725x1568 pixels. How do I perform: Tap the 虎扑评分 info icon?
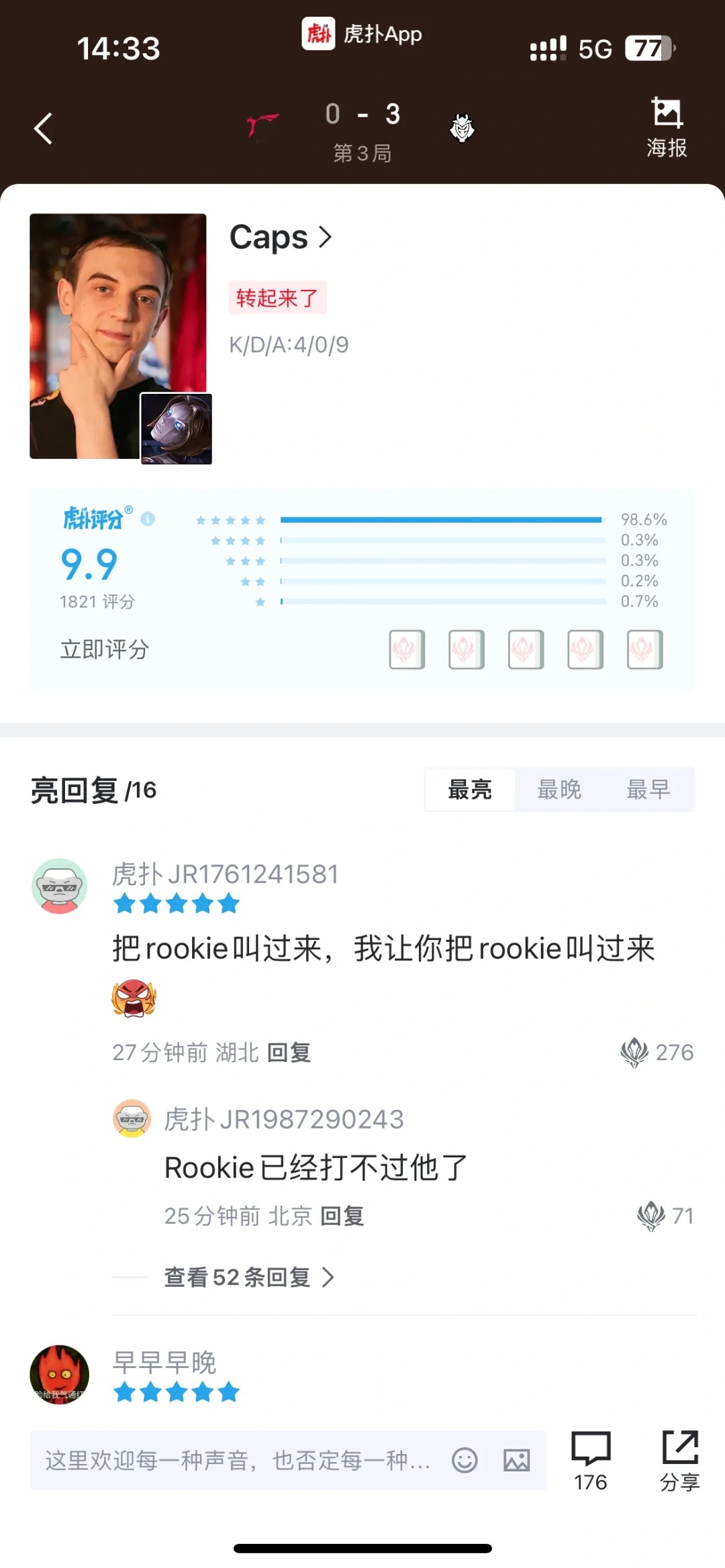[148, 519]
